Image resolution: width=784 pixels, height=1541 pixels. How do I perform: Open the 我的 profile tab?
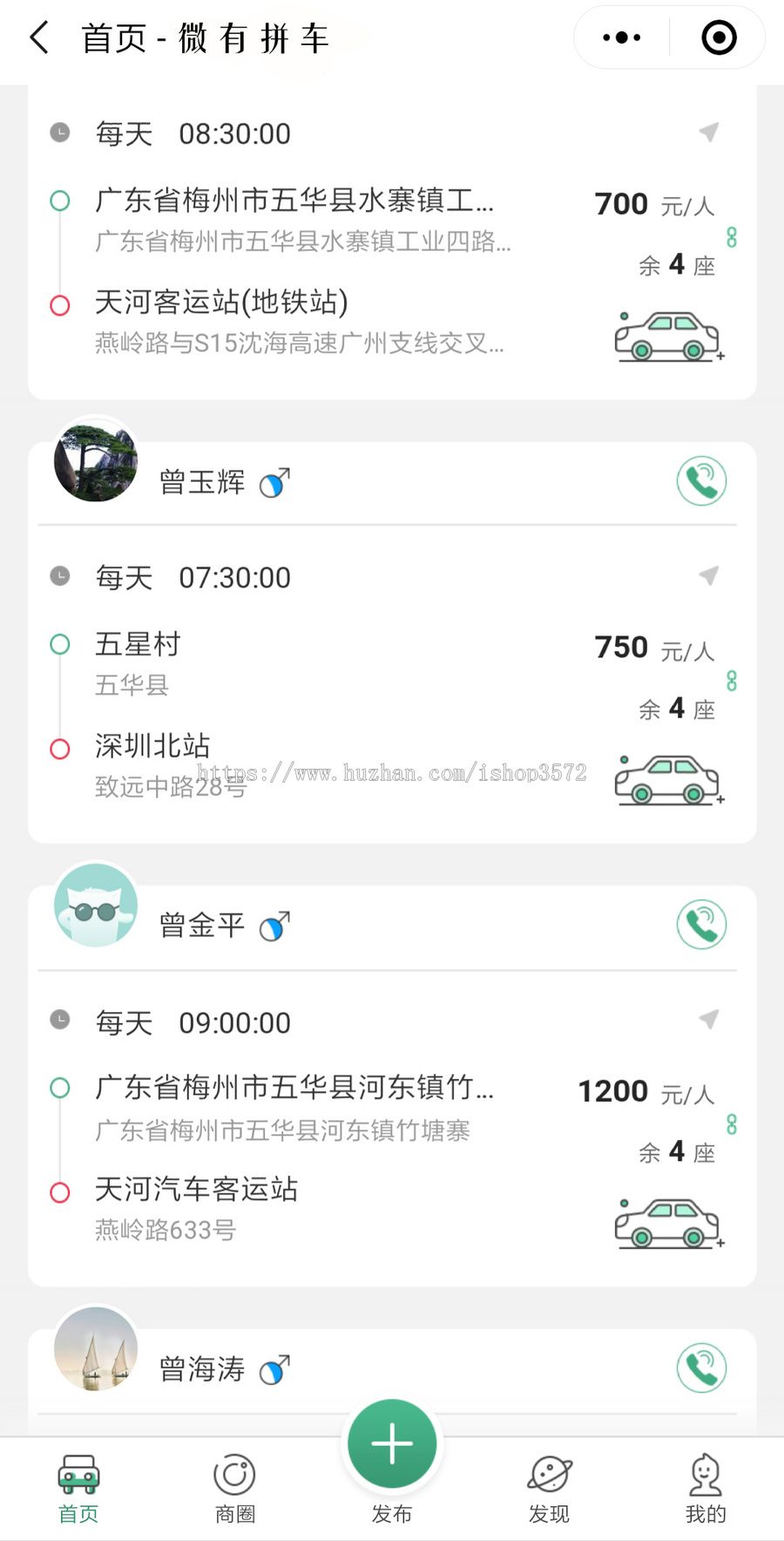coord(705,1488)
